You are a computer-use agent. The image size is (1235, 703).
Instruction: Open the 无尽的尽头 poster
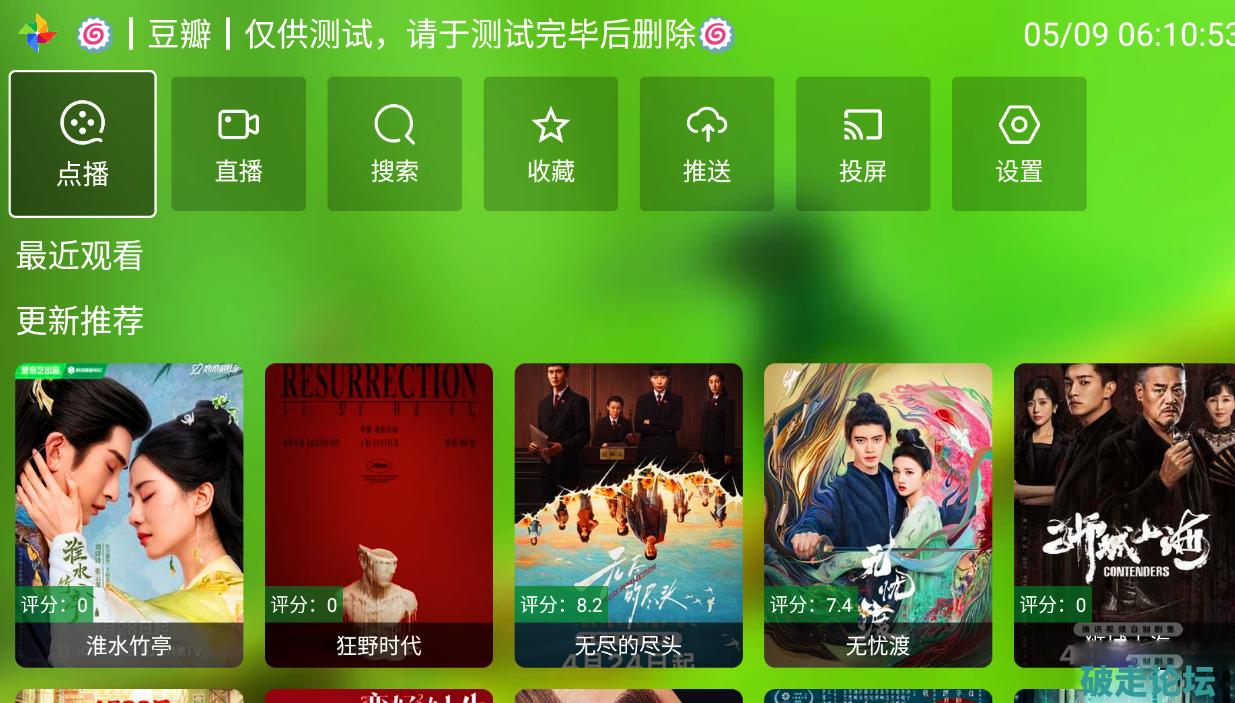(629, 514)
